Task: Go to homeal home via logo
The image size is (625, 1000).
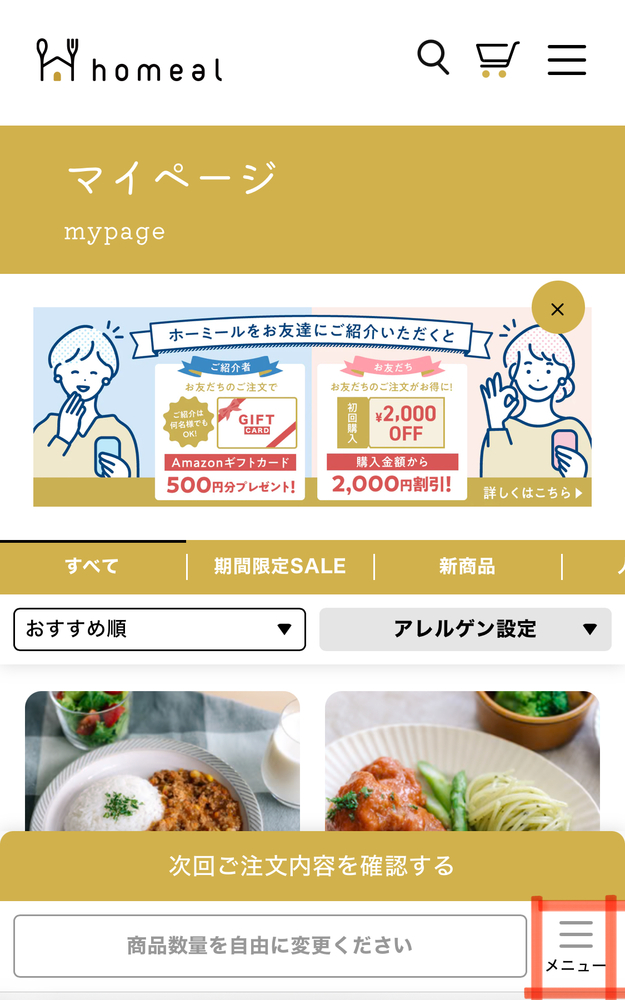Action: pyautogui.click(x=130, y=60)
